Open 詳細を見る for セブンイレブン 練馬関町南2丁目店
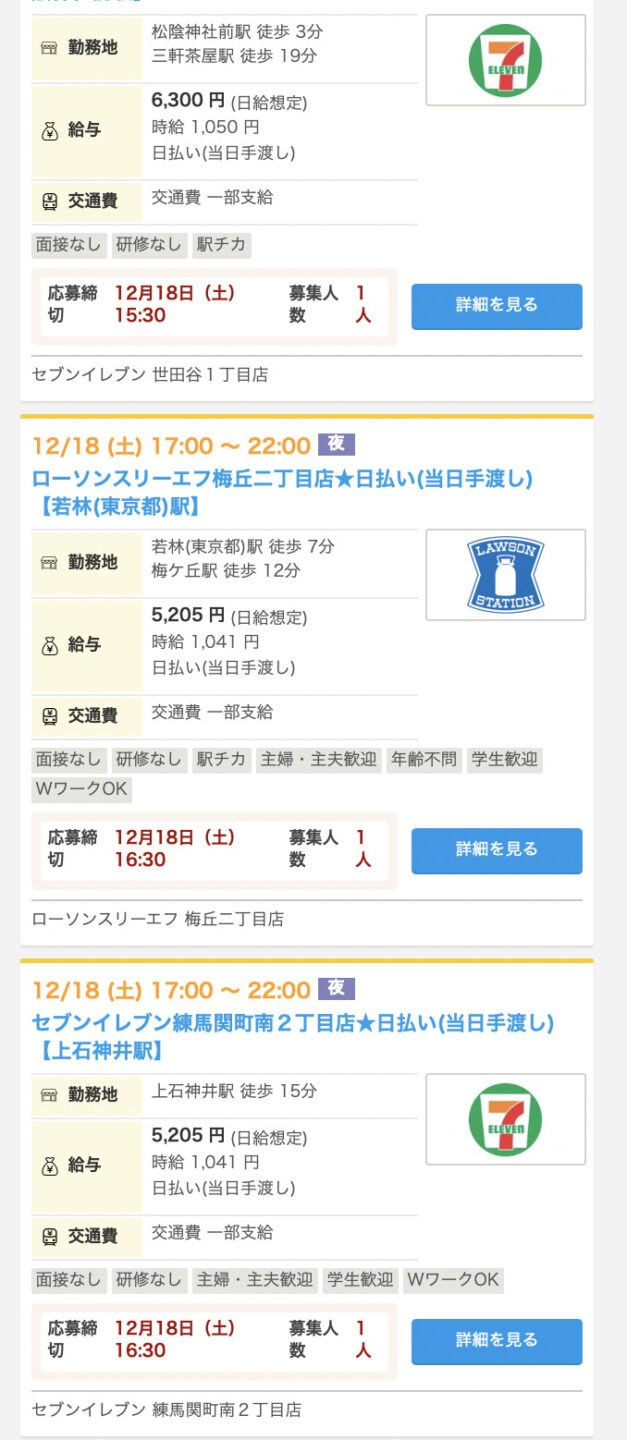The height and width of the screenshot is (1440, 627). (496, 1341)
